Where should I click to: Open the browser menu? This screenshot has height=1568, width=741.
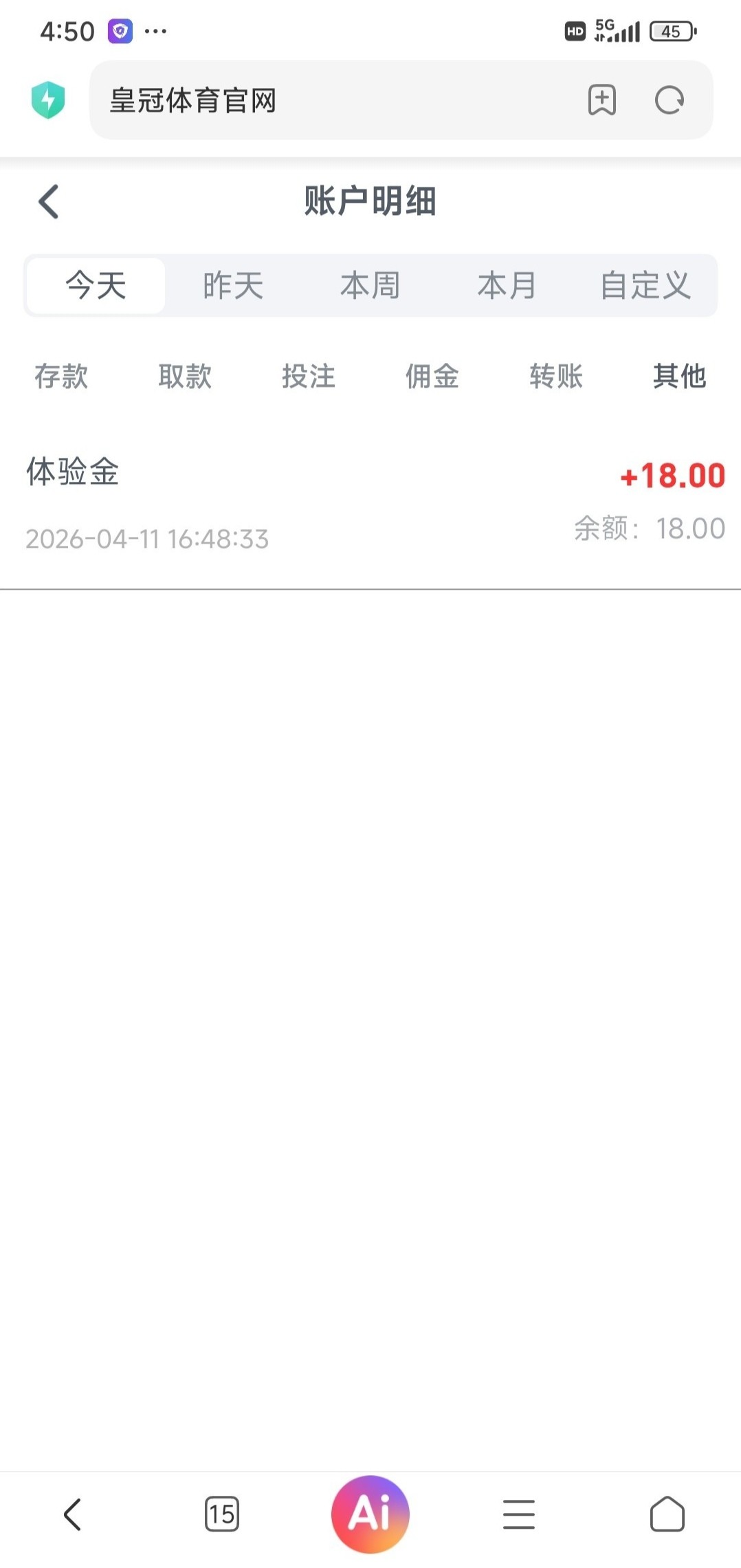pos(519,1514)
